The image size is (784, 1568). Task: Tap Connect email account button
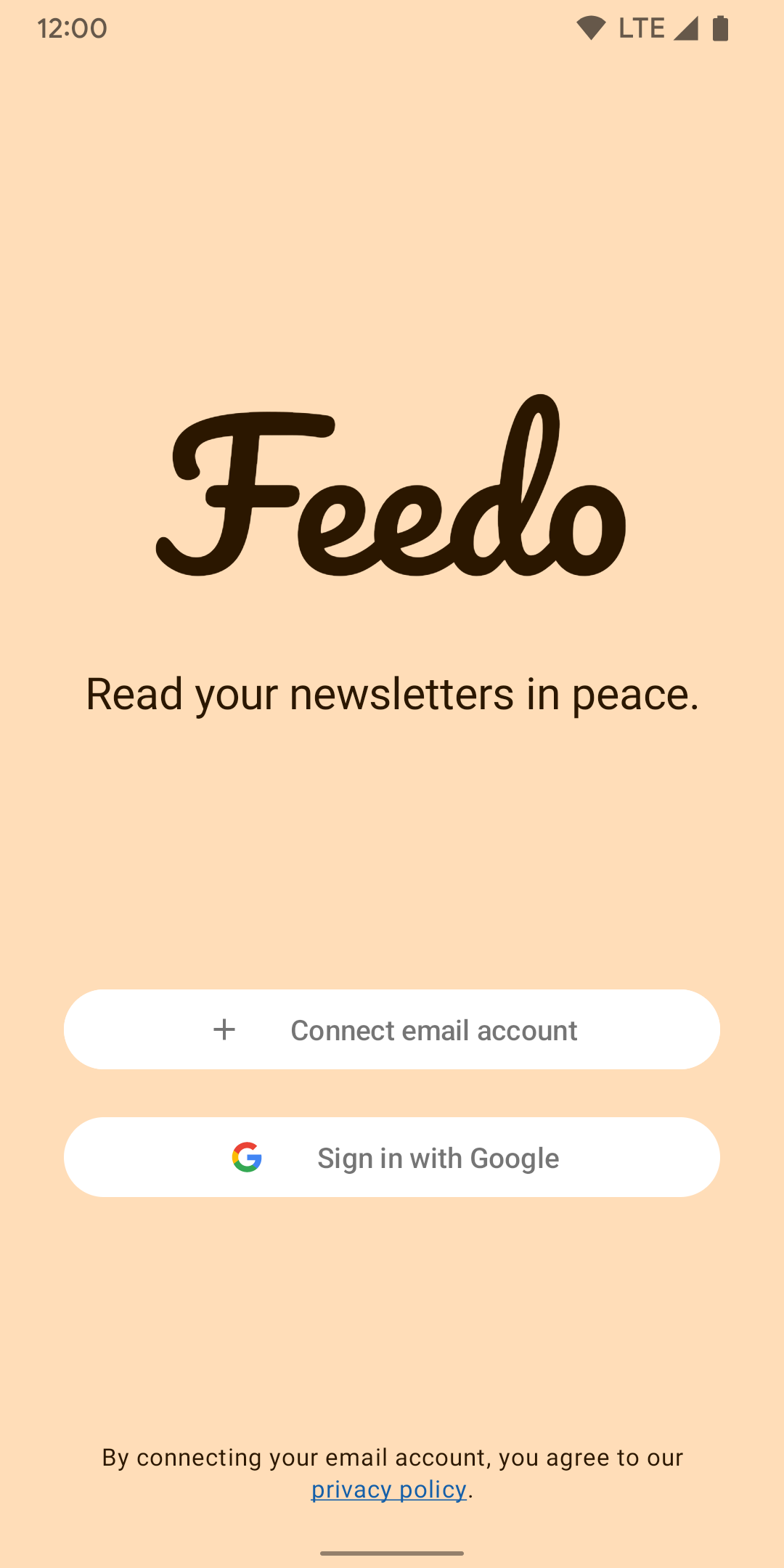392,1029
